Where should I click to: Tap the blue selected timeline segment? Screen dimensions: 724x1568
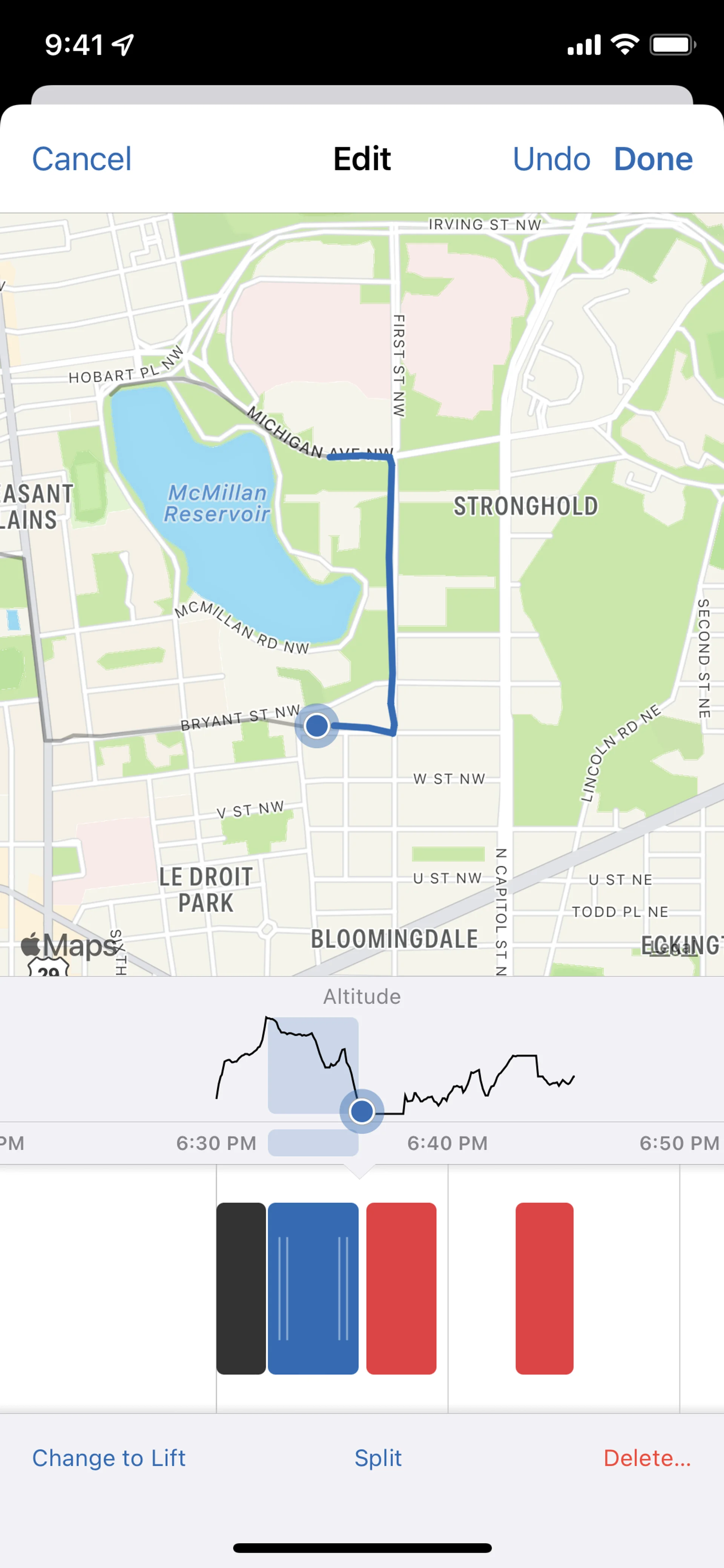(x=313, y=1288)
